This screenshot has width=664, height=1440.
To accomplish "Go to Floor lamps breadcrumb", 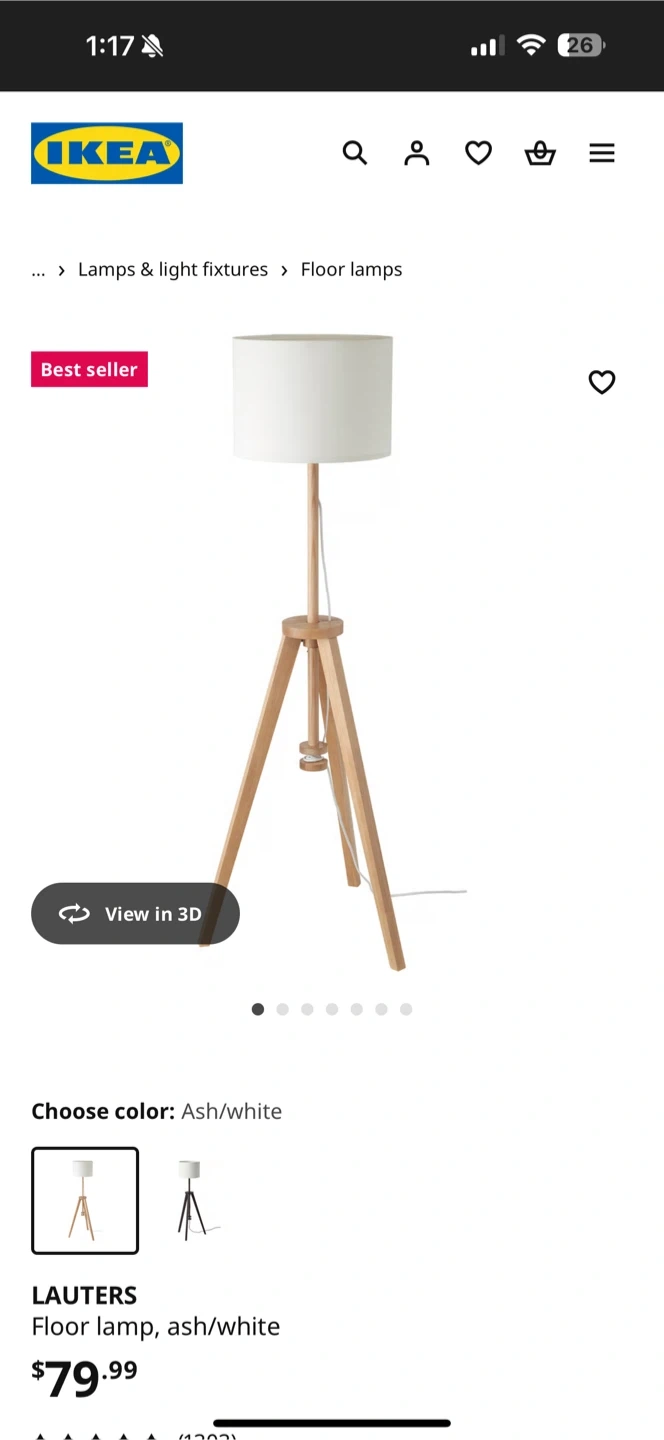I will (x=351, y=270).
